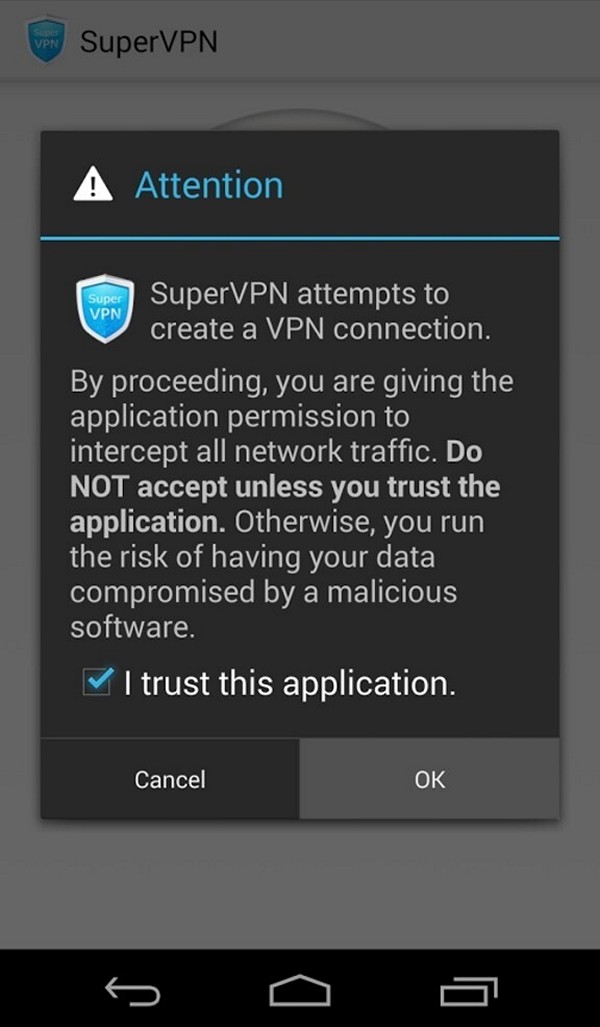Go to the home screen
The image size is (600, 1027).
click(300, 990)
